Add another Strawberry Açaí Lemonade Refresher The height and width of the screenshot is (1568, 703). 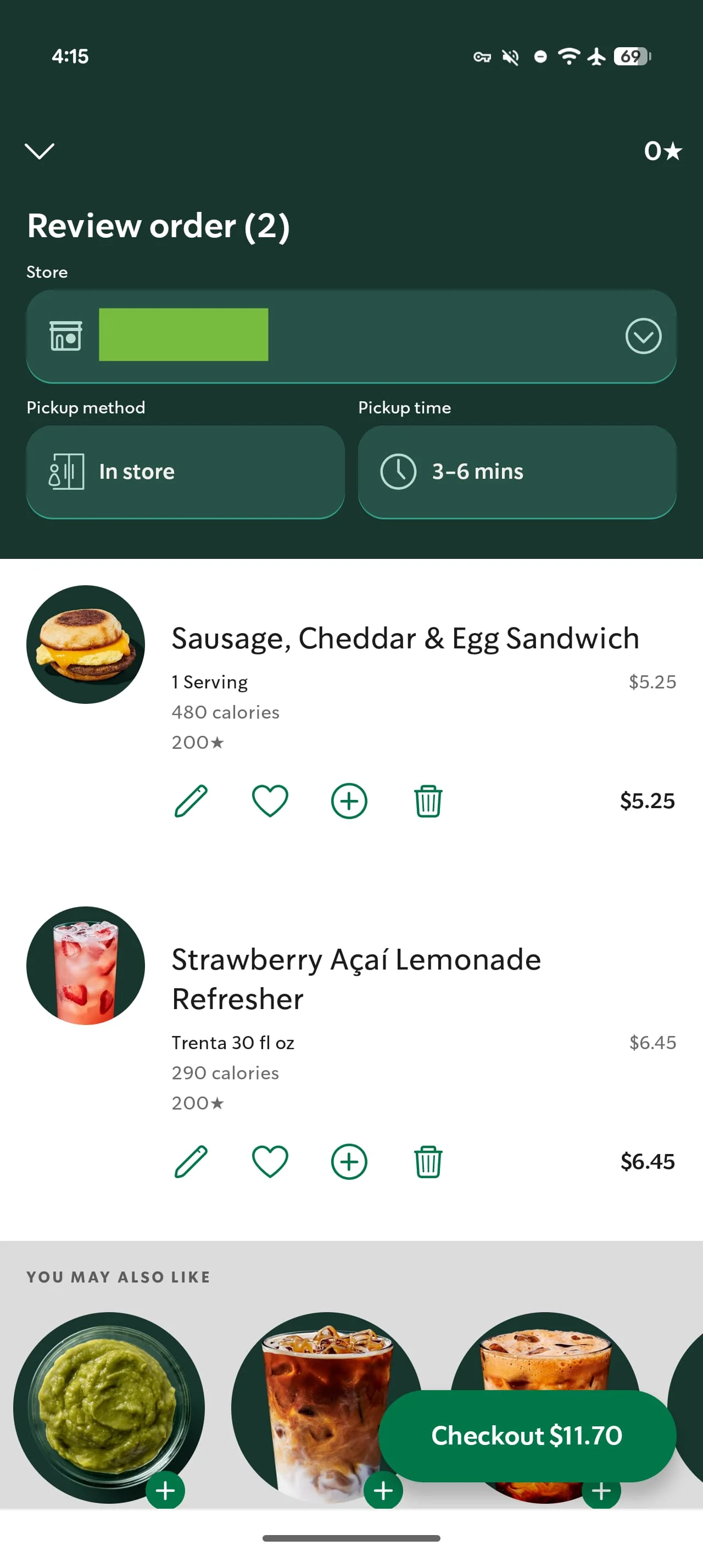[x=349, y=1161]
